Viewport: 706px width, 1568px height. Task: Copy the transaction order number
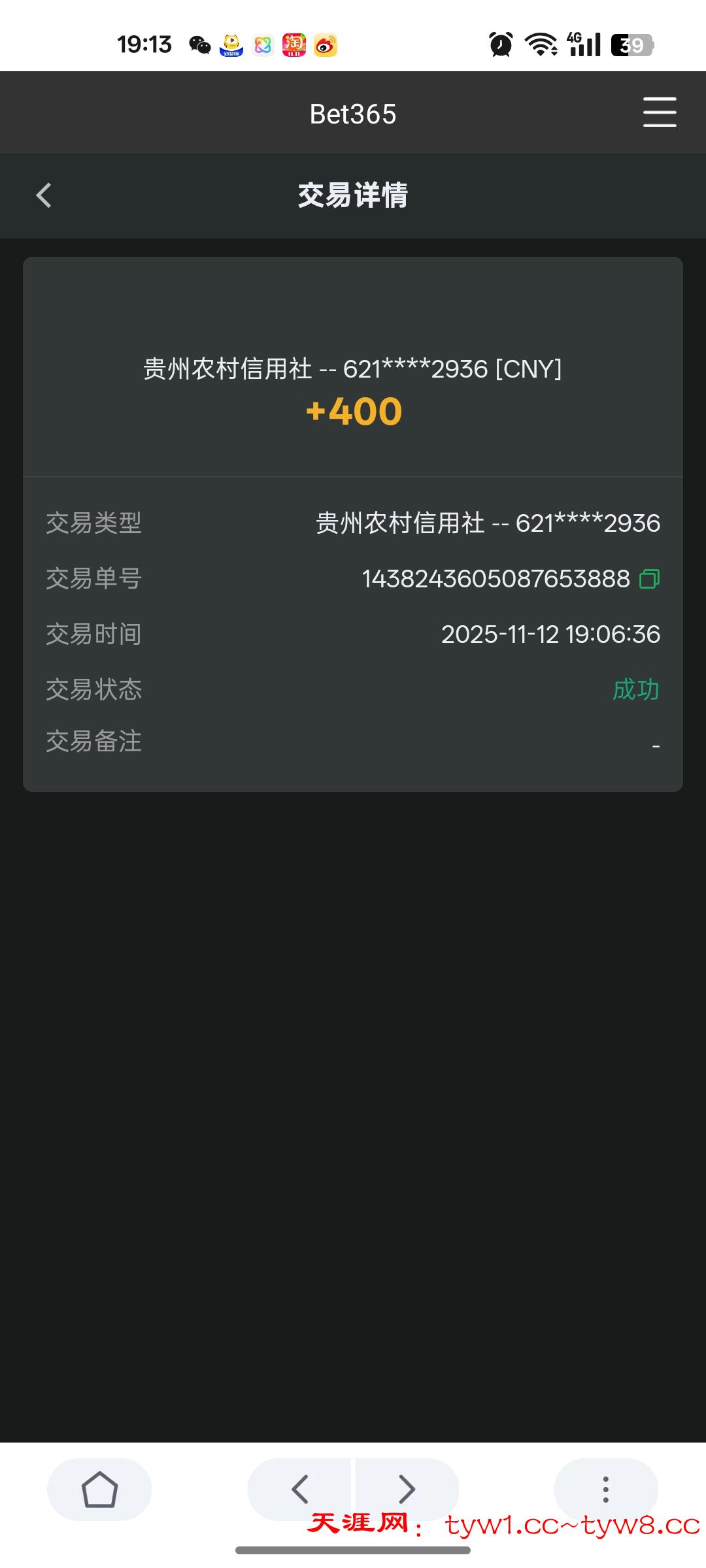point(650,578)
